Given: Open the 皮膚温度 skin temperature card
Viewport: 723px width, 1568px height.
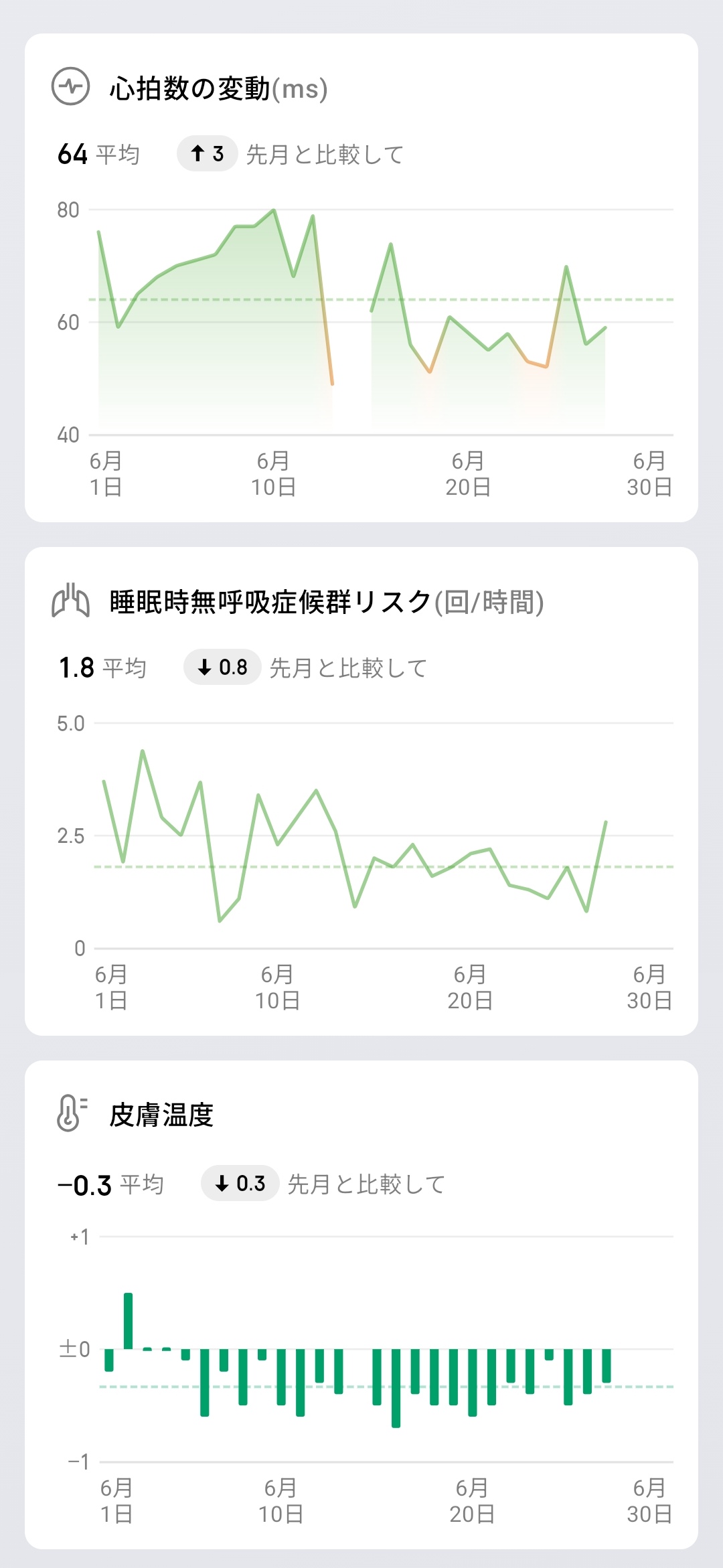Looking at the screenshot, I should point(361,1305).
